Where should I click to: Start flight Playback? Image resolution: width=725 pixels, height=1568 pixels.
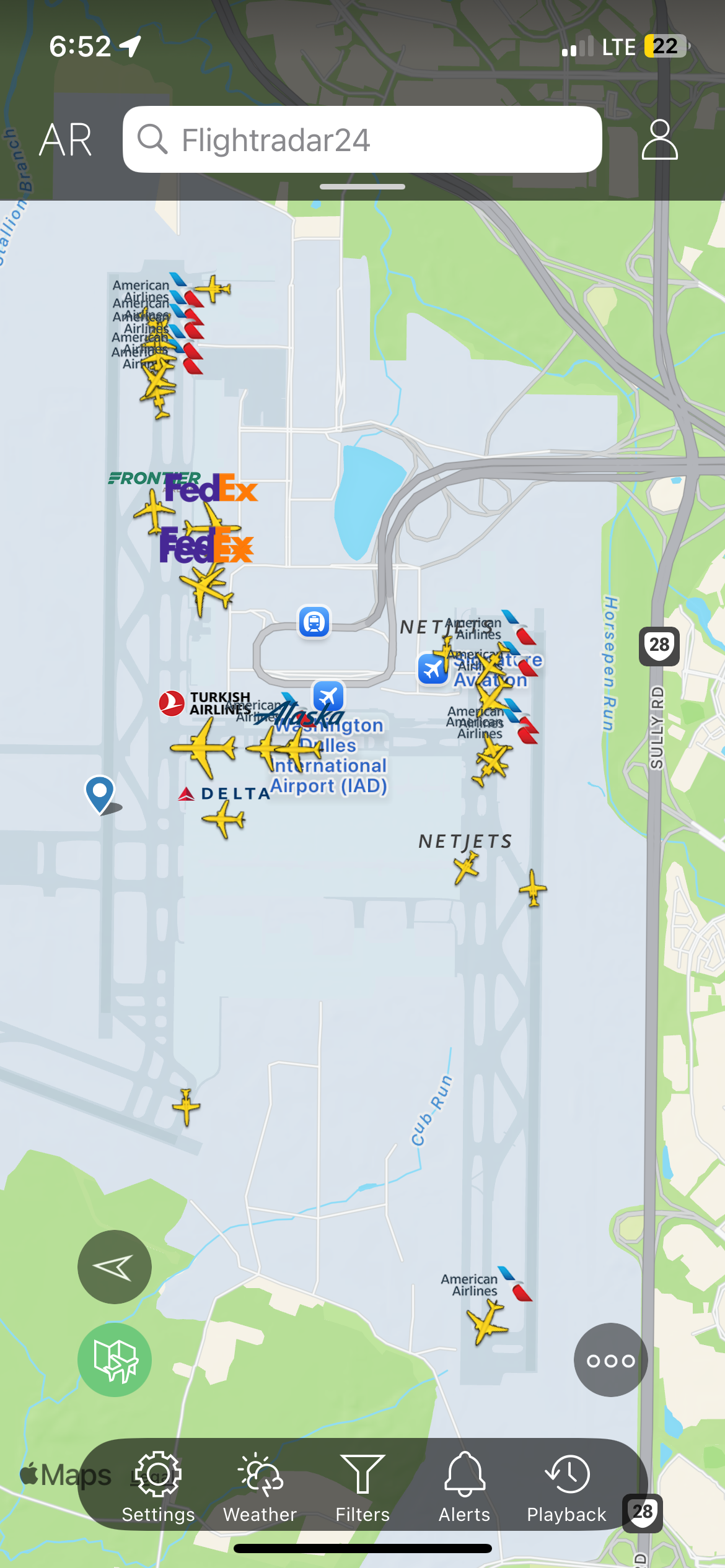(x=567, y=1486)
